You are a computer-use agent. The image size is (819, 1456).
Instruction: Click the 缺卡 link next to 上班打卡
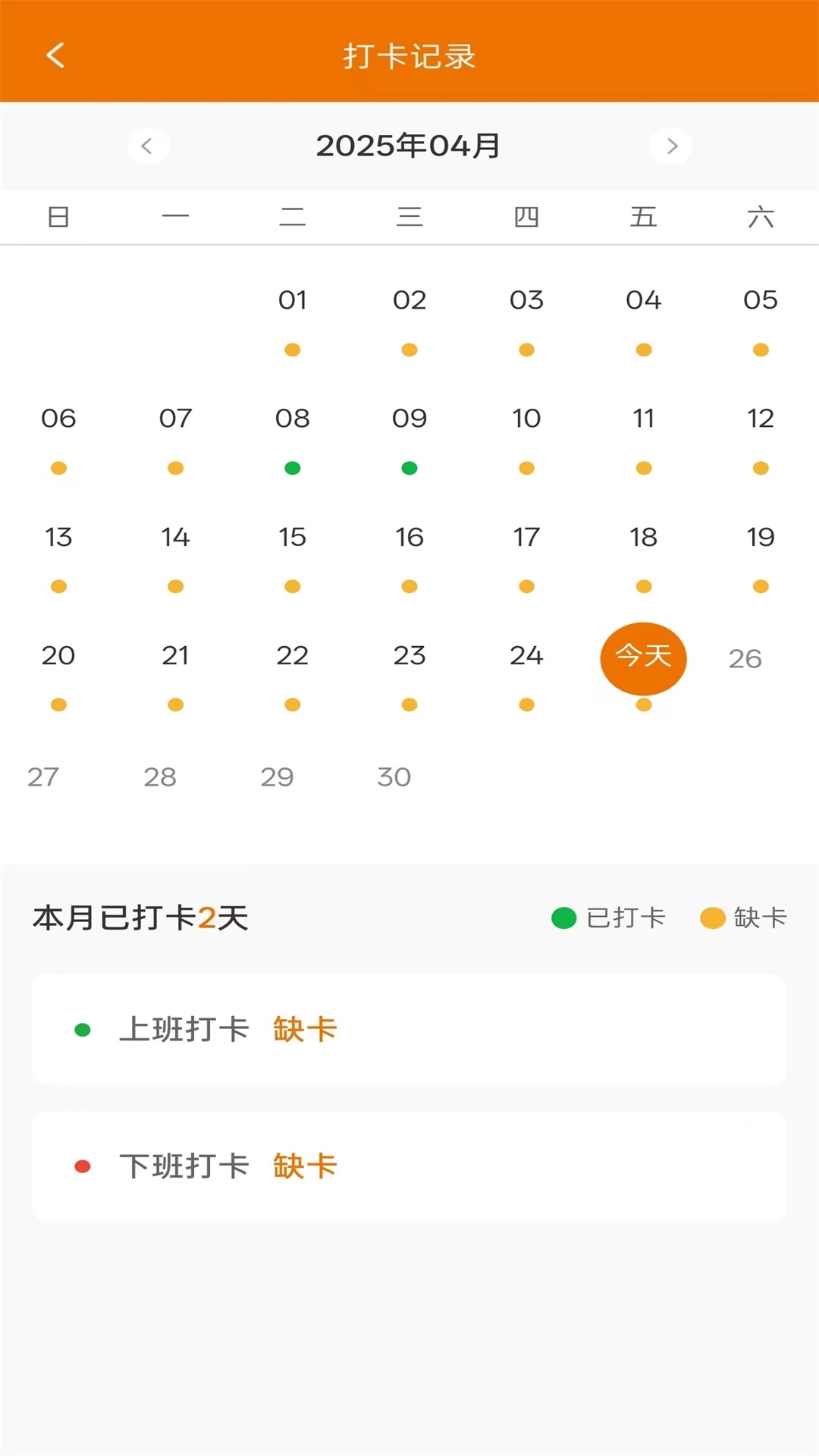[303, 1030]
